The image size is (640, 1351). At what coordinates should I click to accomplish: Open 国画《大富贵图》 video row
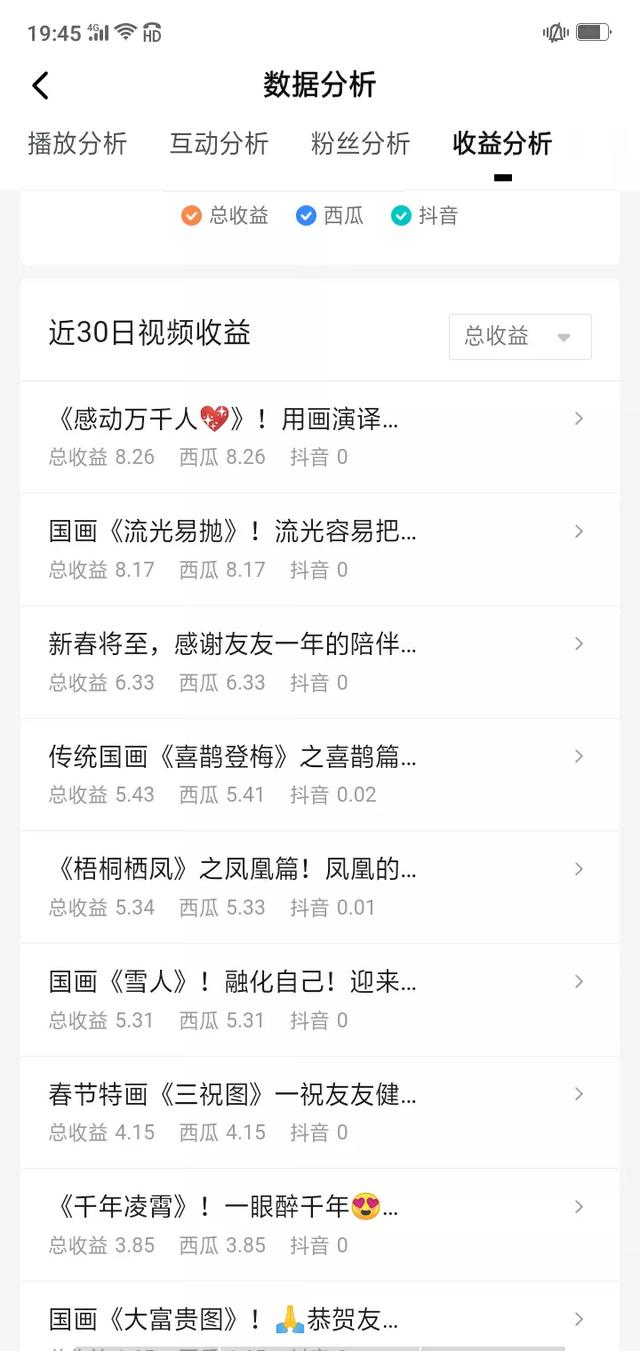tap(320, 1316)
